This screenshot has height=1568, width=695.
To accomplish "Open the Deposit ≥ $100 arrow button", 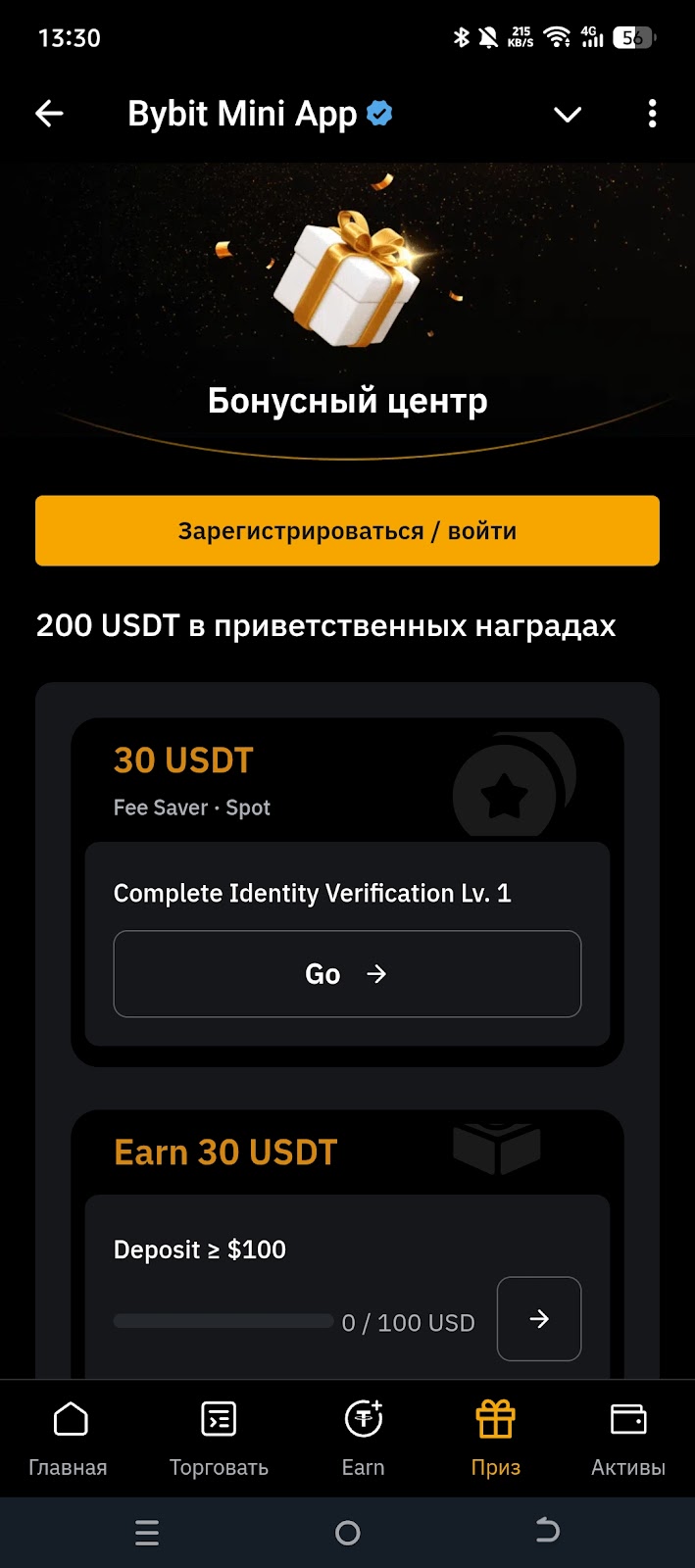I will 538,1318.
